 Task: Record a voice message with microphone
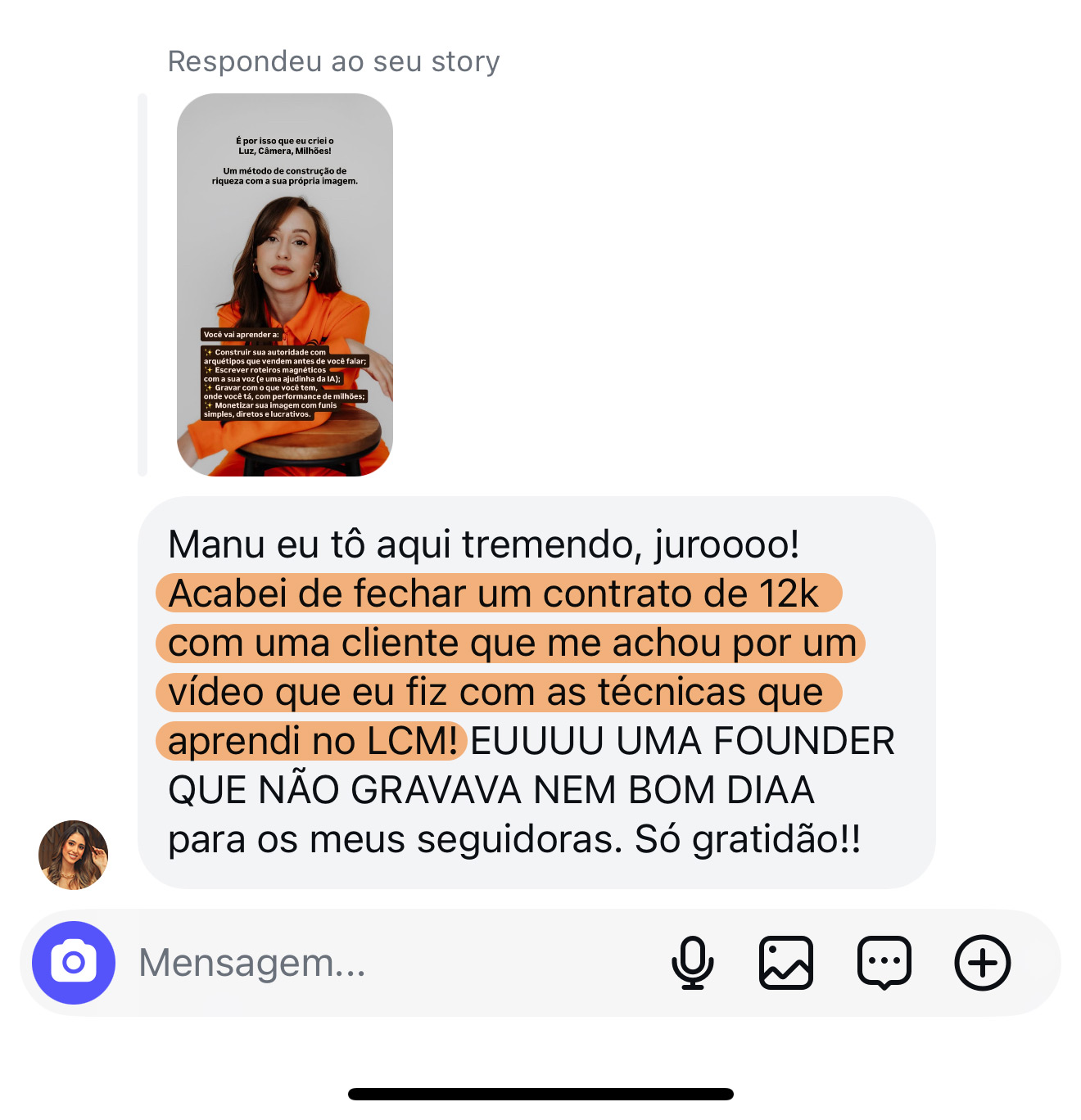click(693, 963)
